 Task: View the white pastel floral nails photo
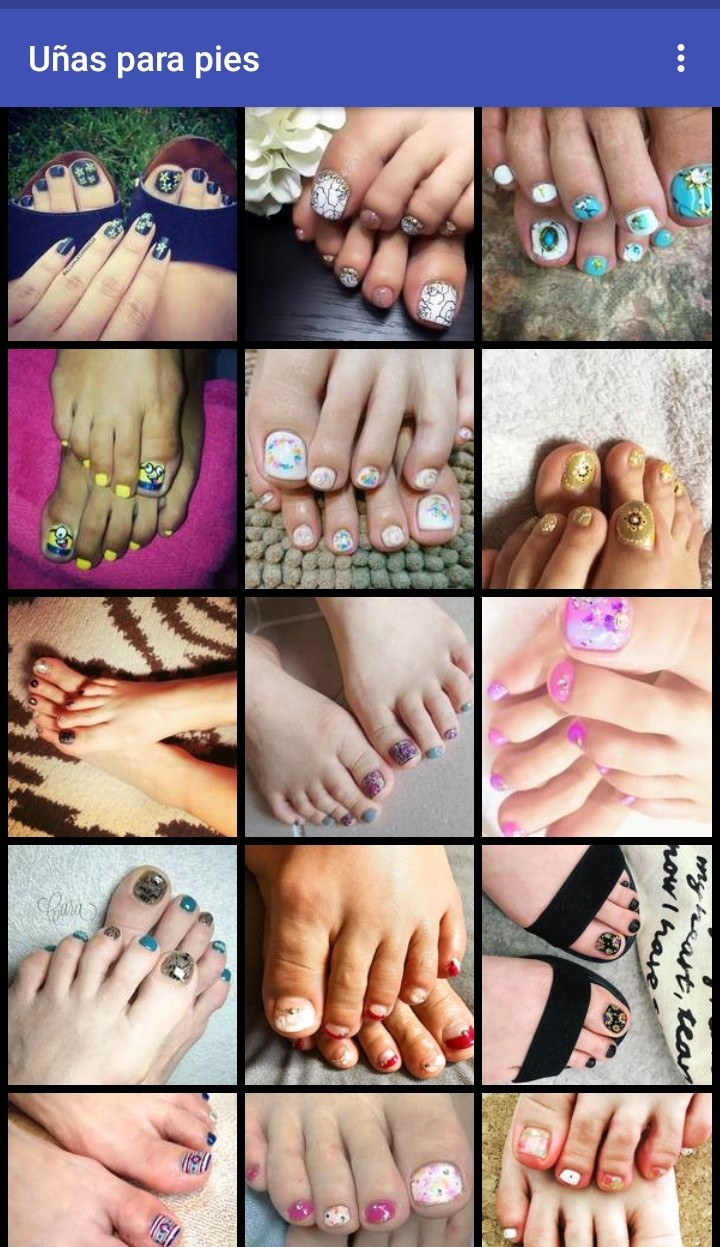(359, 468)
